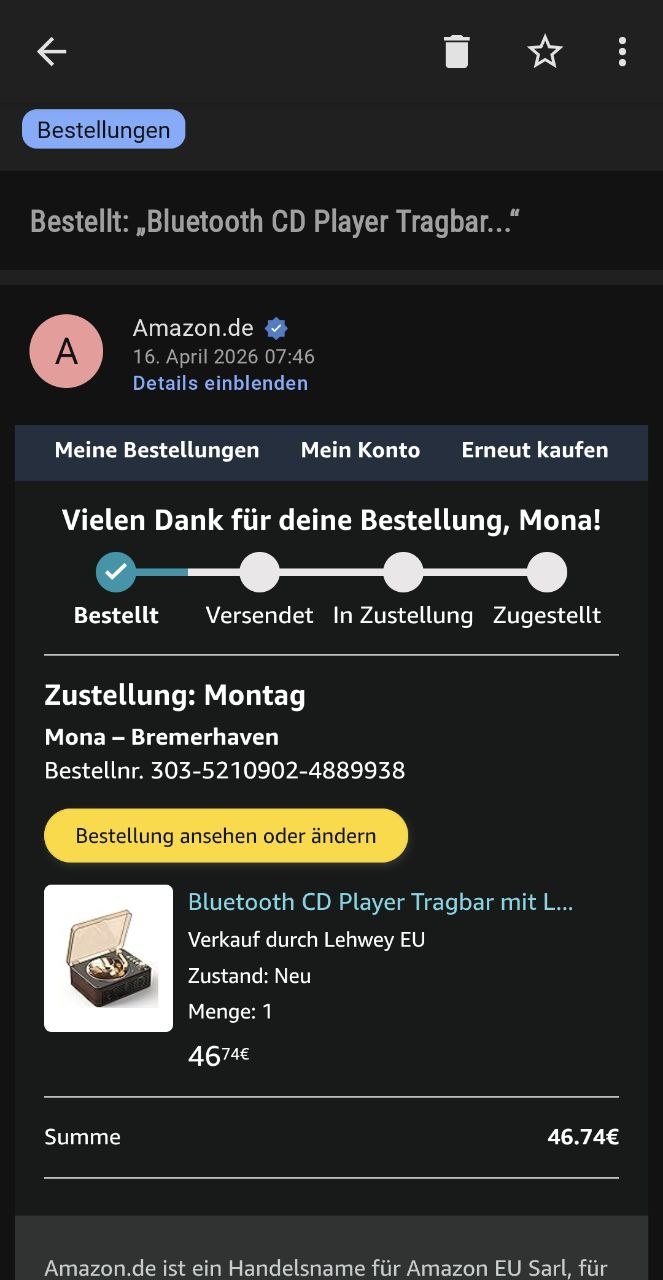Tap the Bestellungen label chip
663x1280 pixels.
[x=104, y=130]
